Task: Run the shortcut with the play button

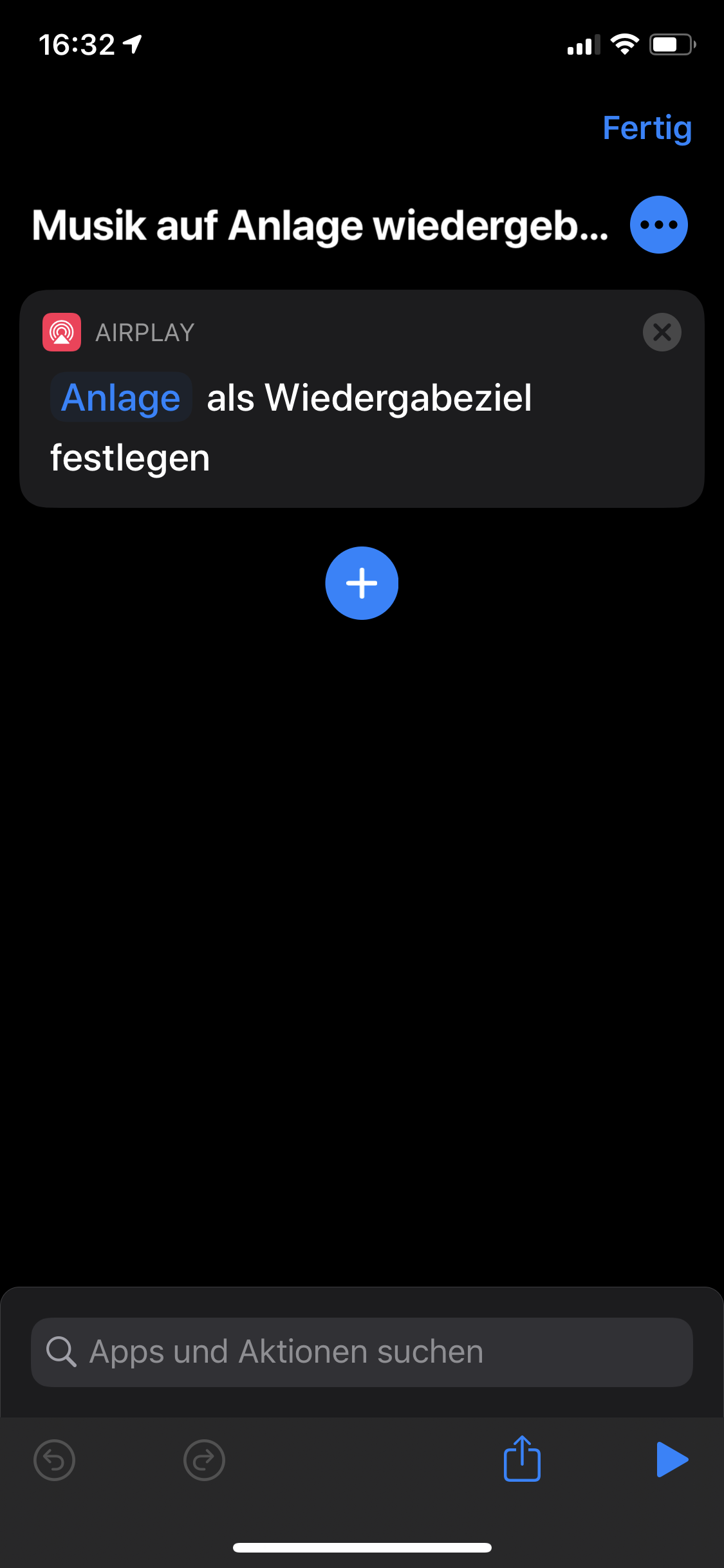Action: click(x=672, y=1459)
